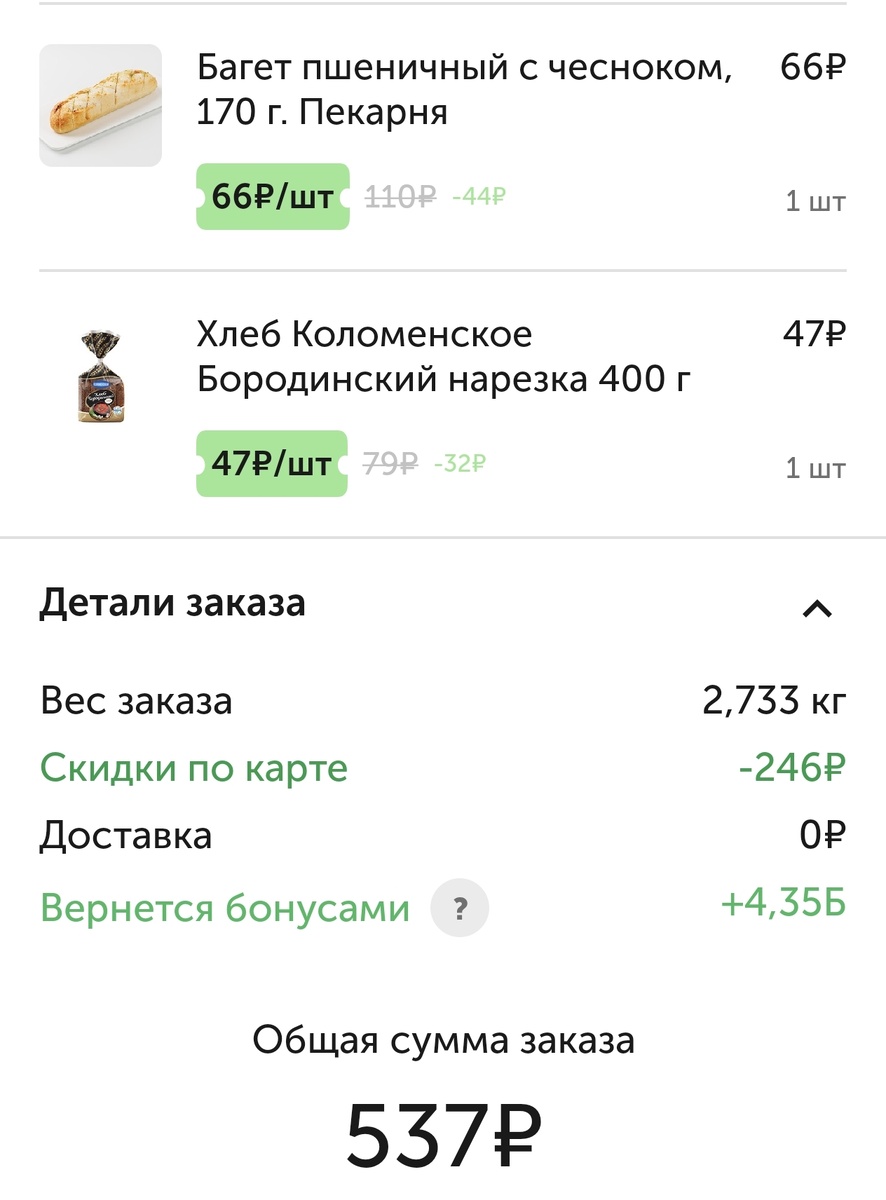Select the green 66₽/шт discount tag
The width and height of the screenshot is (886, 1200).
coord(272,196)
